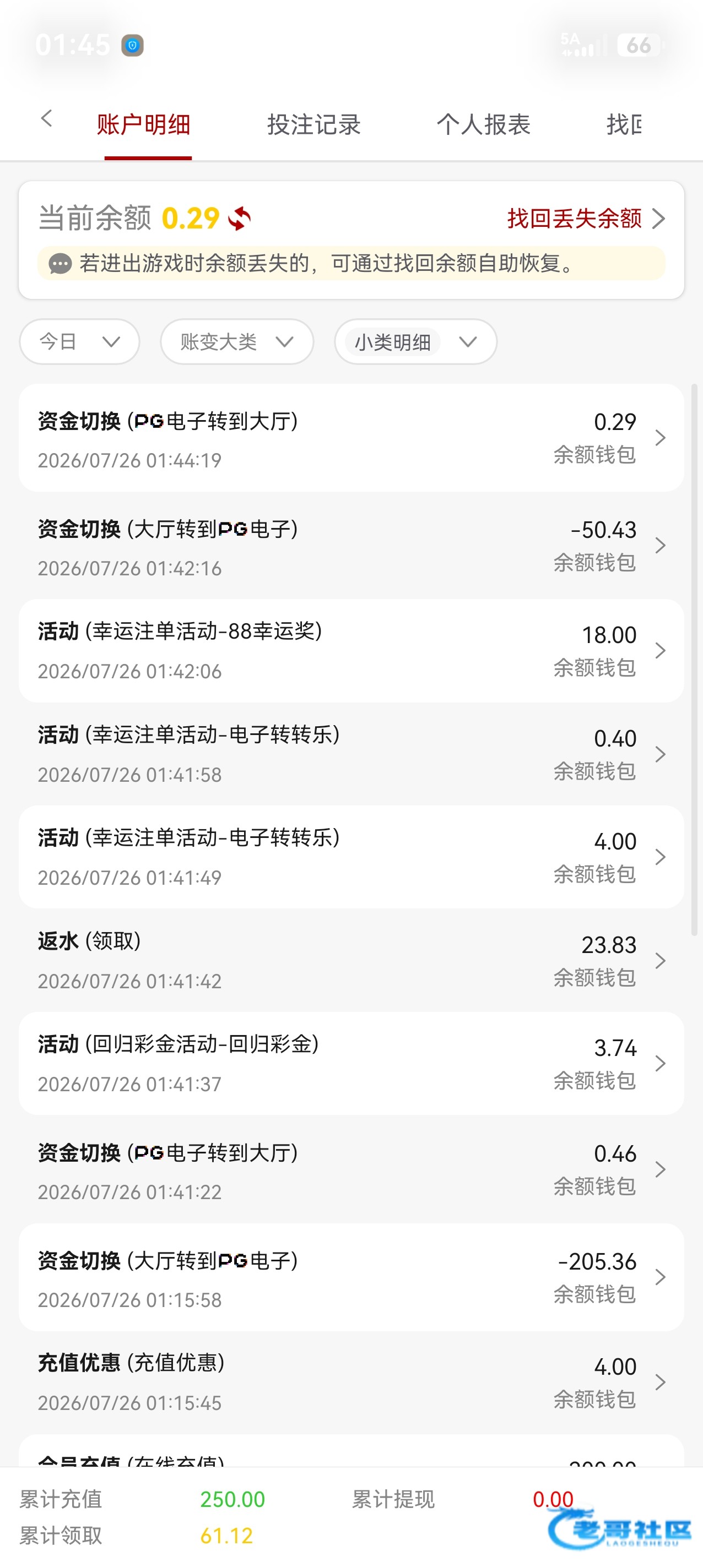
Task: Open the 充值优惠 4.00 record
Action: [351, 1382]
